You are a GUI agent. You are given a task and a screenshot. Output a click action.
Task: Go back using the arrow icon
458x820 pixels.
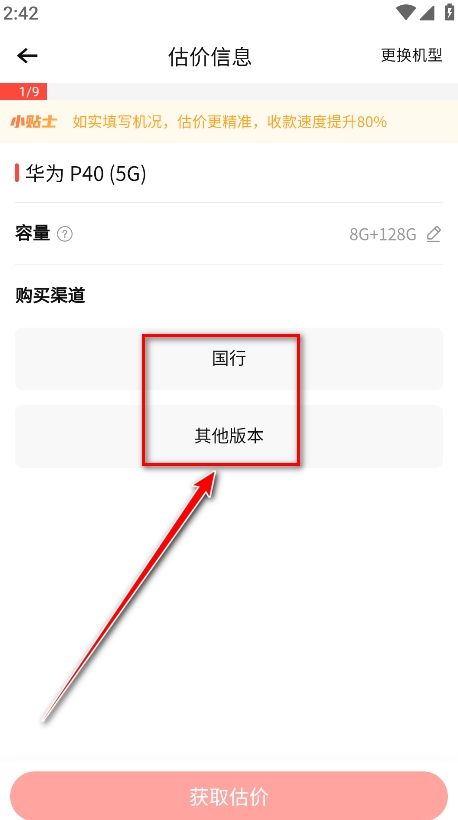pos(27,55)
